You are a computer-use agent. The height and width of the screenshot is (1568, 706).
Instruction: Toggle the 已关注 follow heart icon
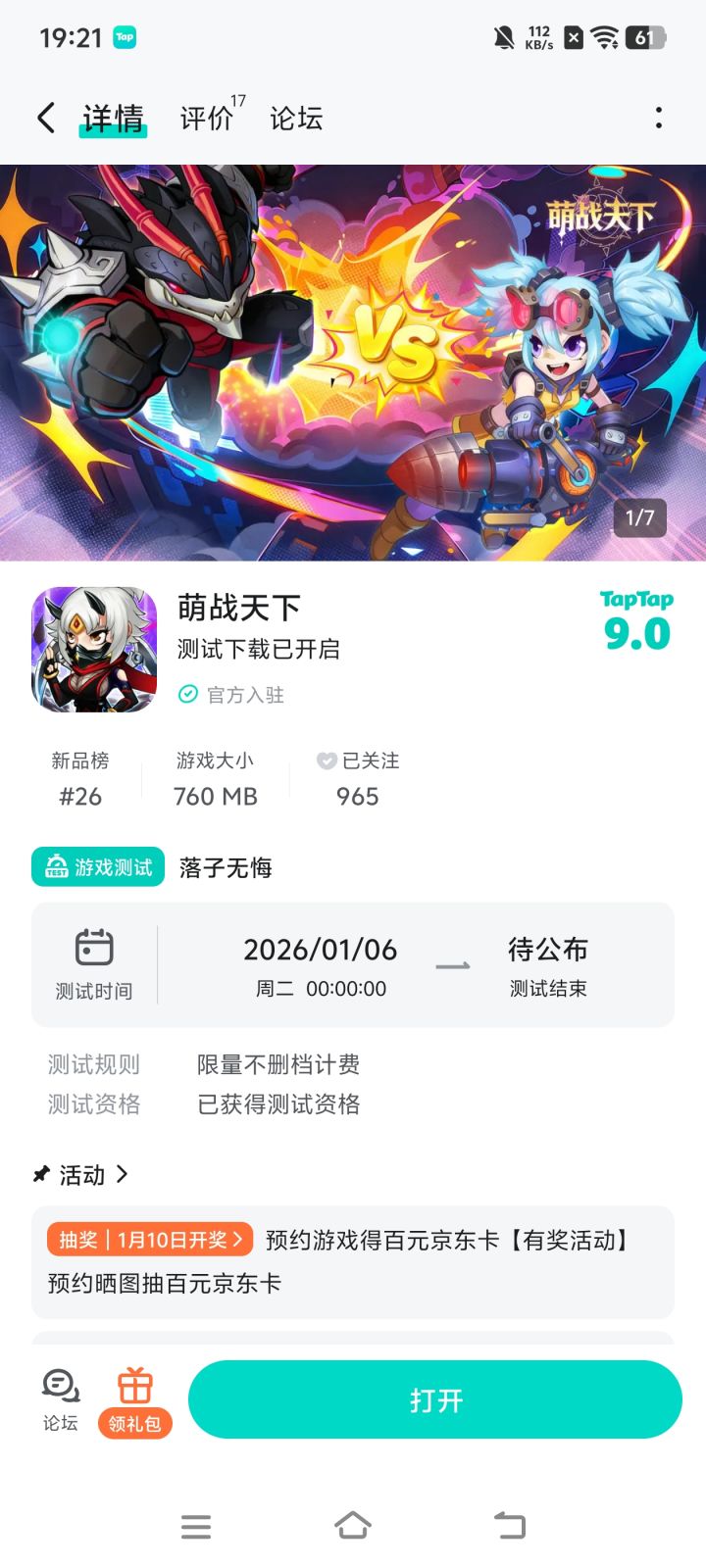(326, 760)
